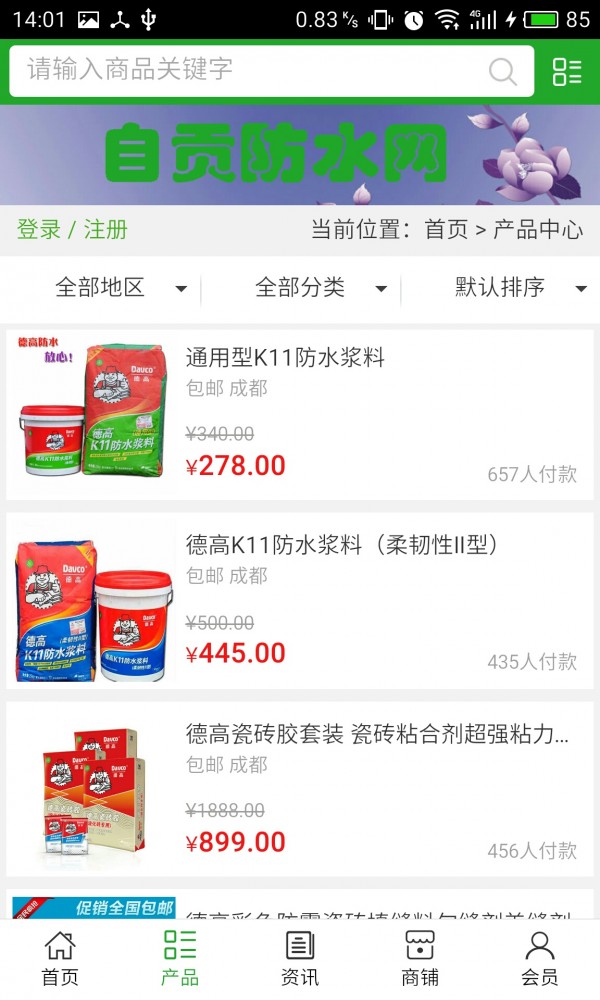Open the 登录 login link

coord(39,229)
